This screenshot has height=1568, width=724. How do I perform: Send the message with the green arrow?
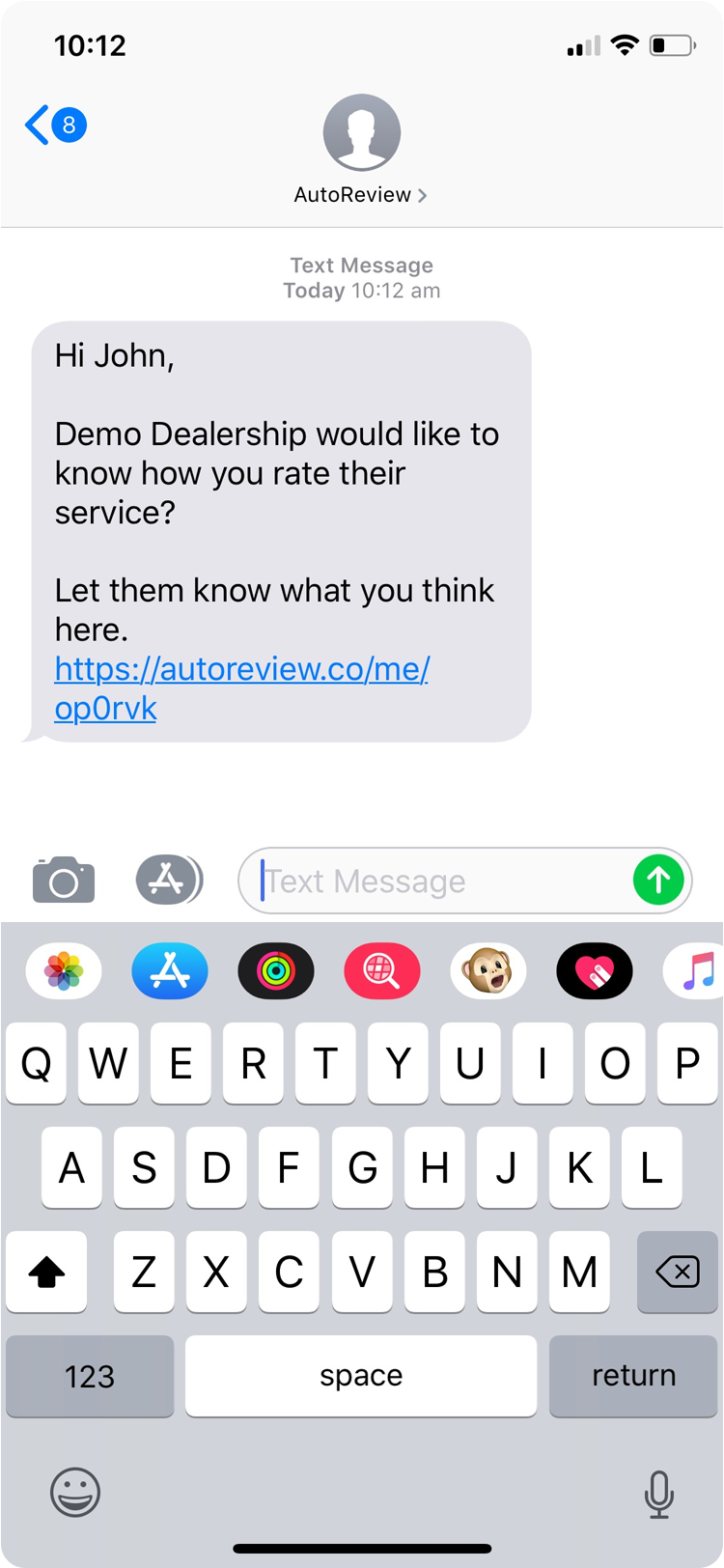click(x=658, y=880)
